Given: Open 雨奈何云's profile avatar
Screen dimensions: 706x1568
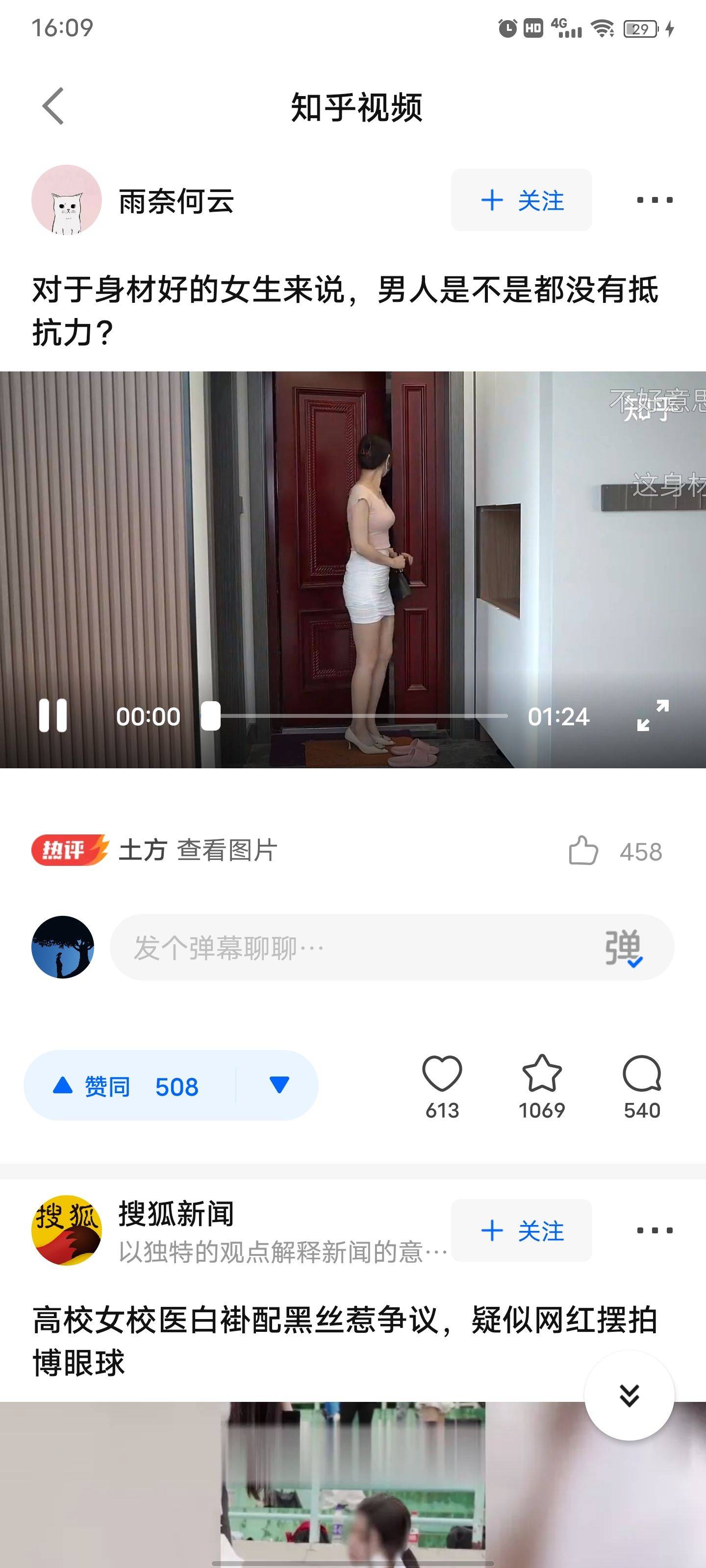Looking at the screenshot, I should (x=66, y=199).
